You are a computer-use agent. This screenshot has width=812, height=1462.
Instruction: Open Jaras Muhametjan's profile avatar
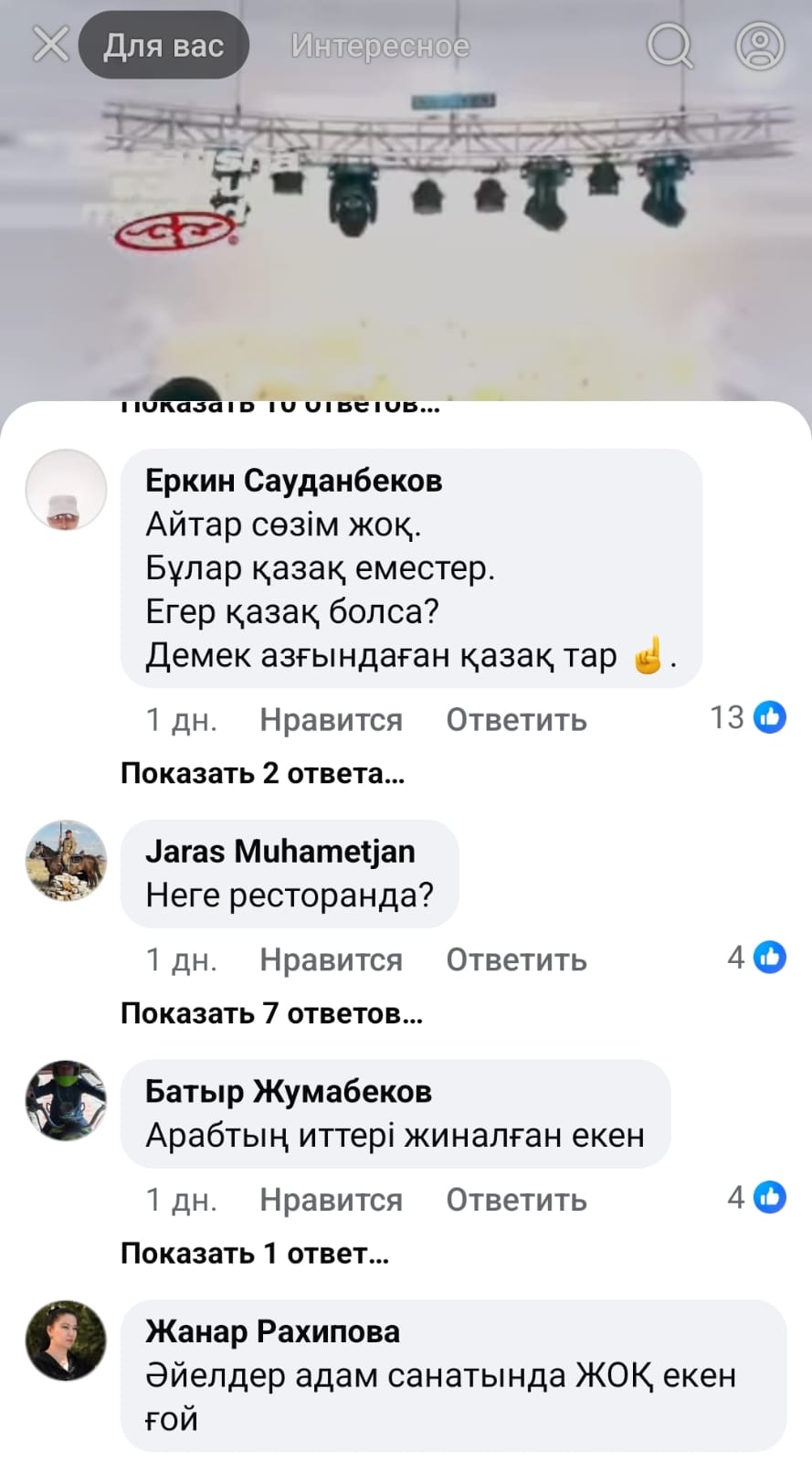pos(66,861)
